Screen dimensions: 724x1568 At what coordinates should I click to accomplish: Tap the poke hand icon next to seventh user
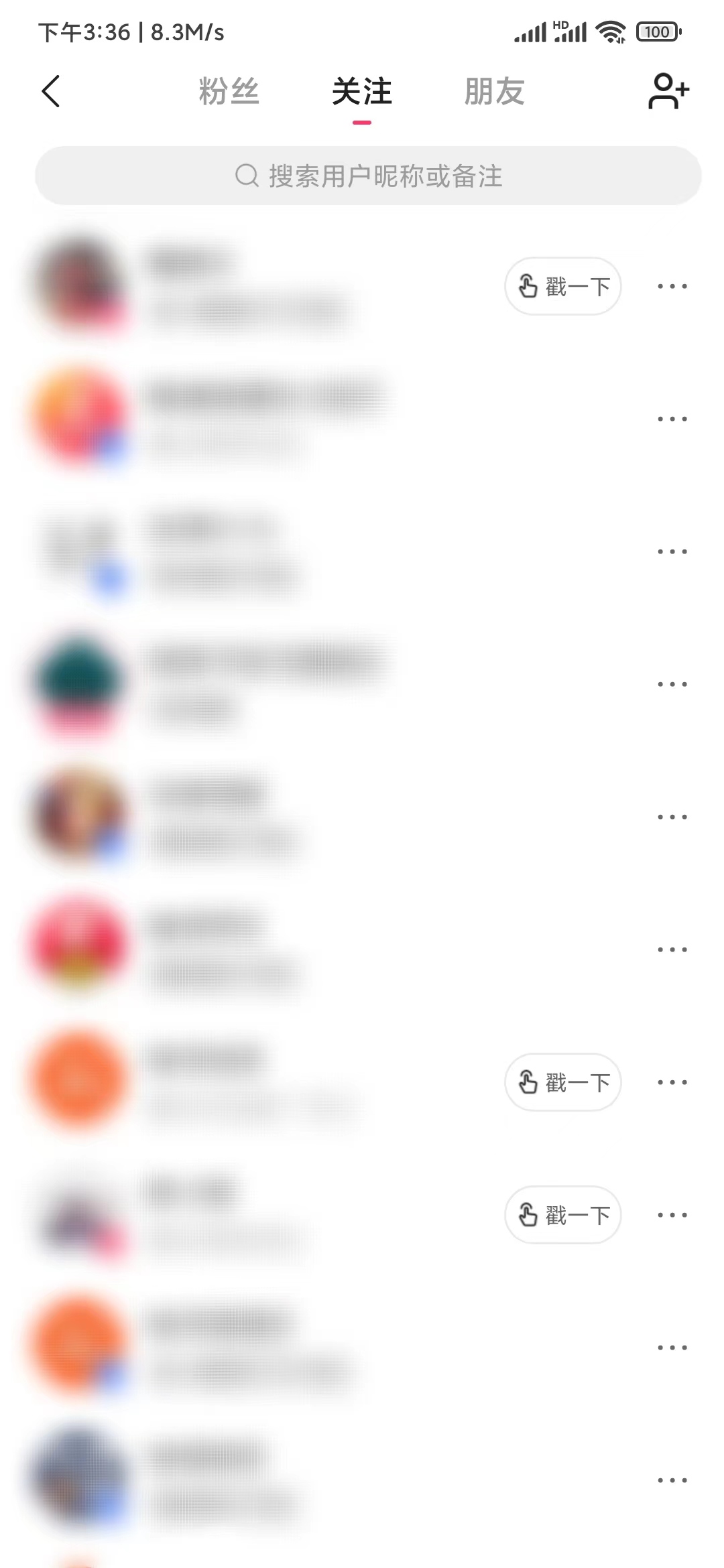pyautogui.click(x=528, y=1082)
